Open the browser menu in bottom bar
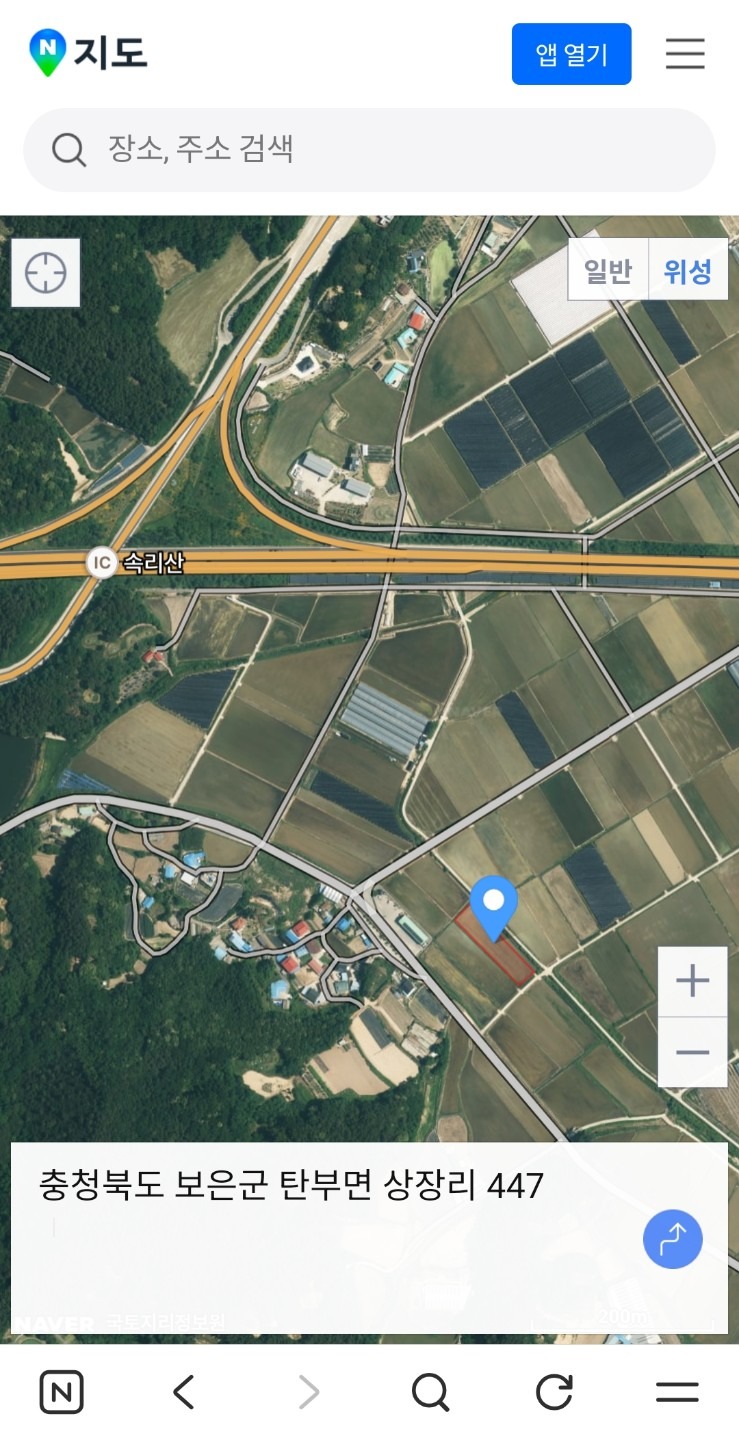The height and width of the screenshot is (1440, 739). click(677, 1392)
